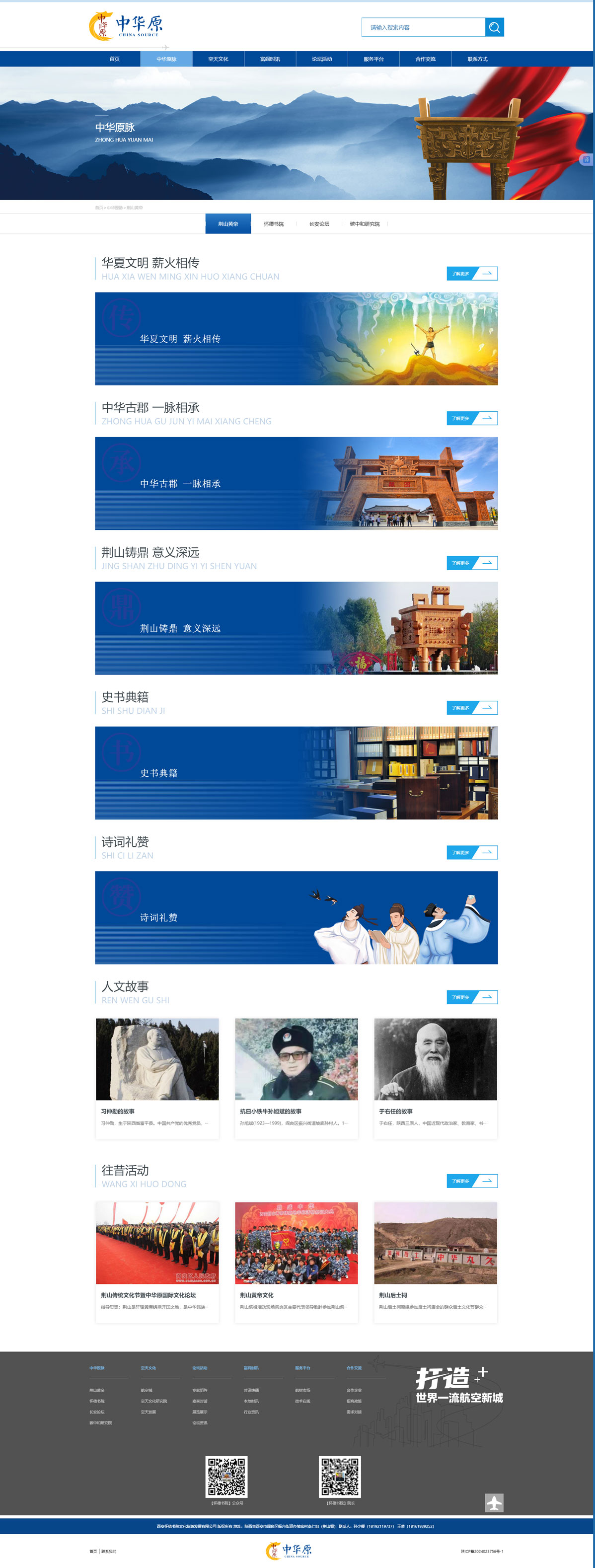Image resolution: width=595 pixels, height=1568 pixels.
Task: Open 论坛活动 in the top navigation
Action: (322, 59)
